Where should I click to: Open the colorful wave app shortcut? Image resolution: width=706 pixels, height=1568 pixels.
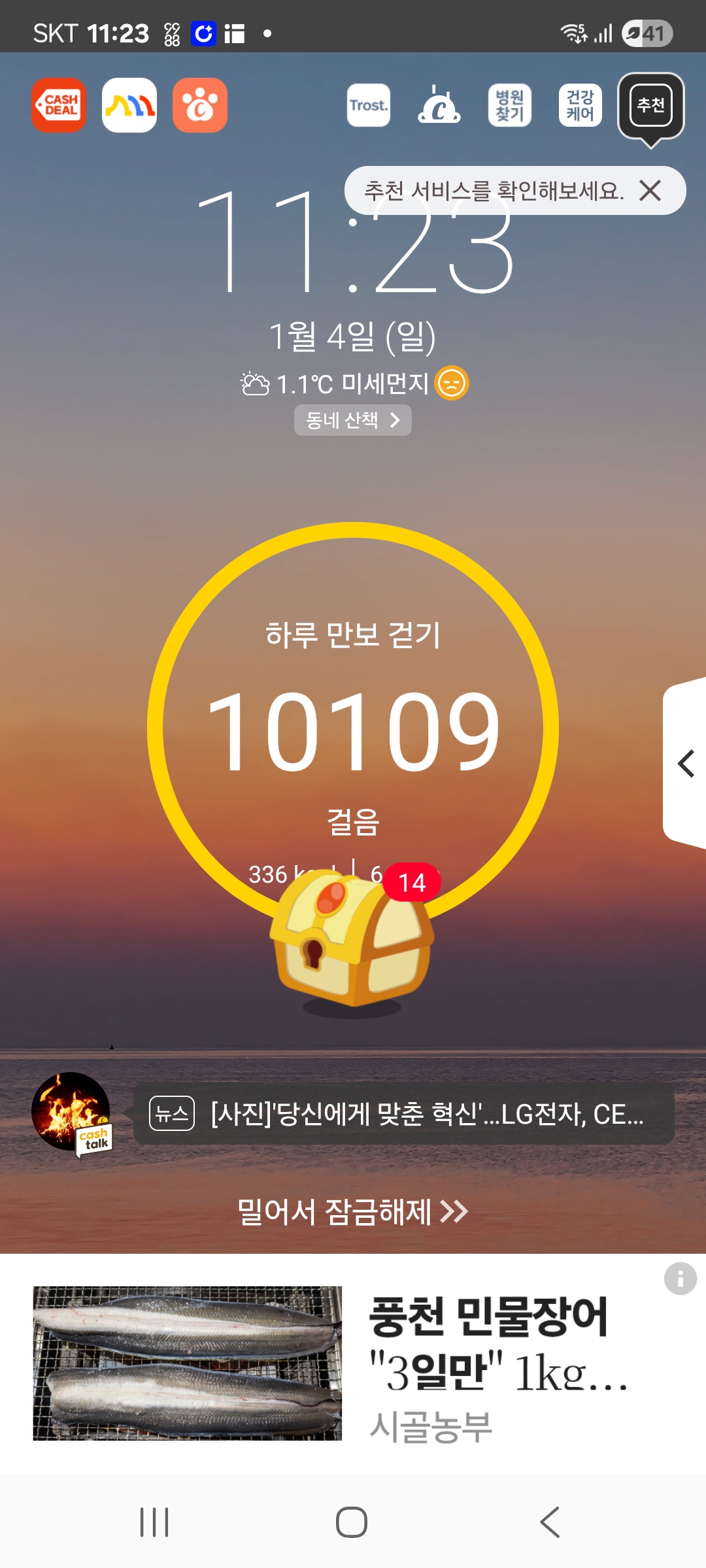click(x=129, y=105)
